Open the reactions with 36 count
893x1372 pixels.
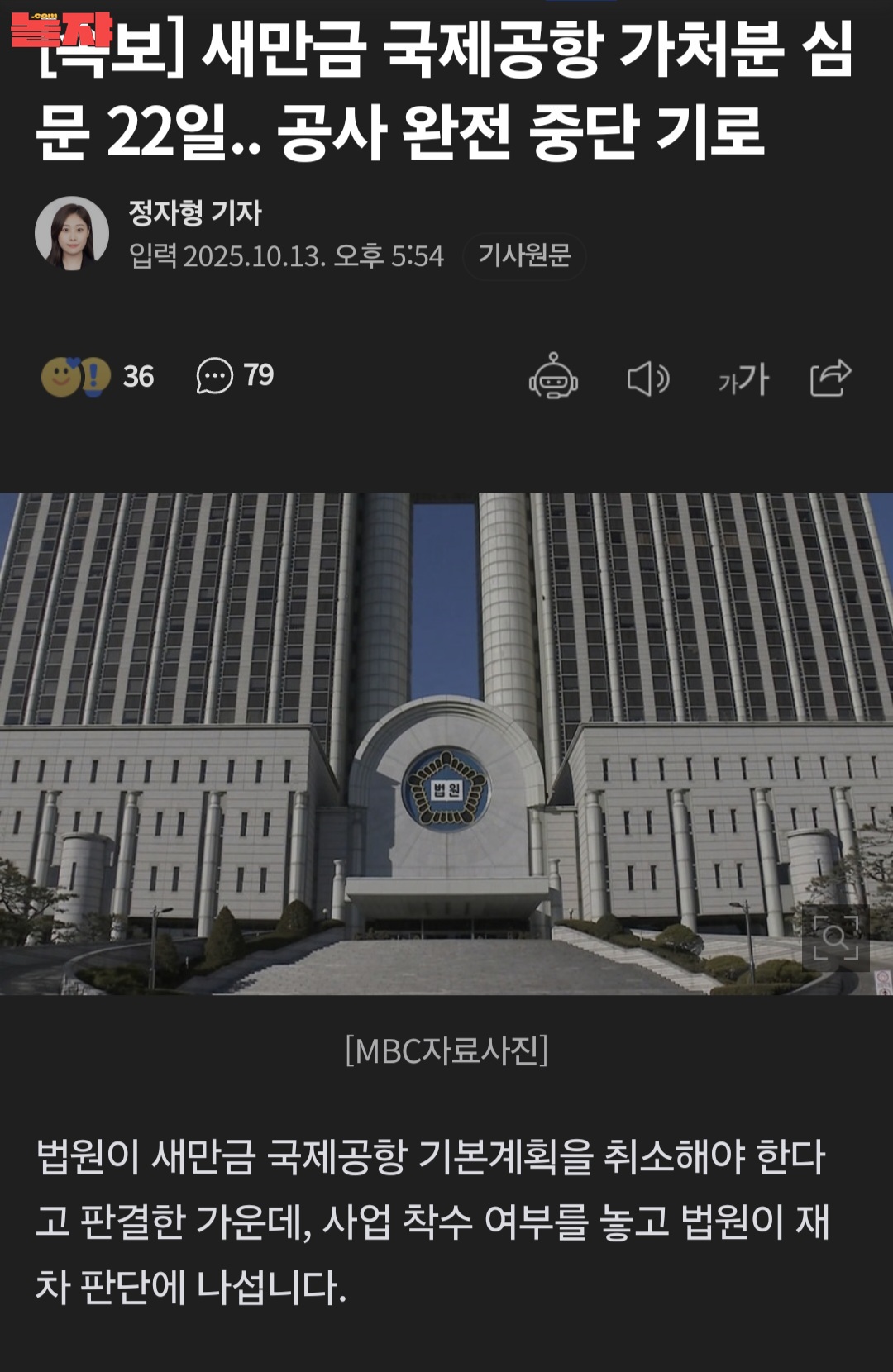coord(98,377)
